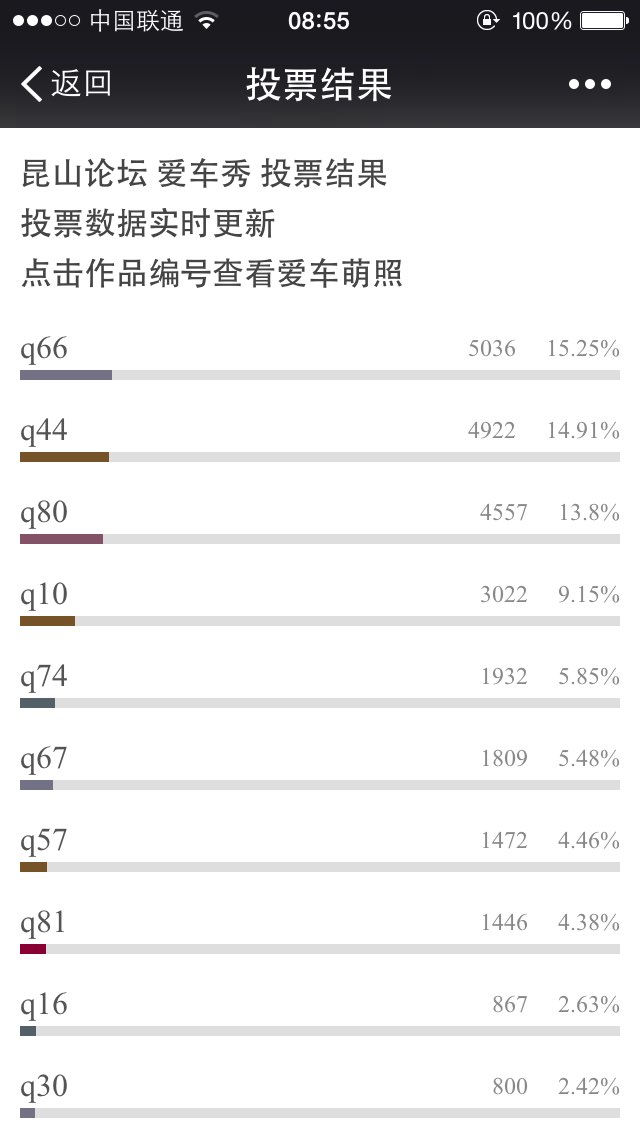
Task: View the q80 entry
Action: pyautogui.click(x=44, y=513)
